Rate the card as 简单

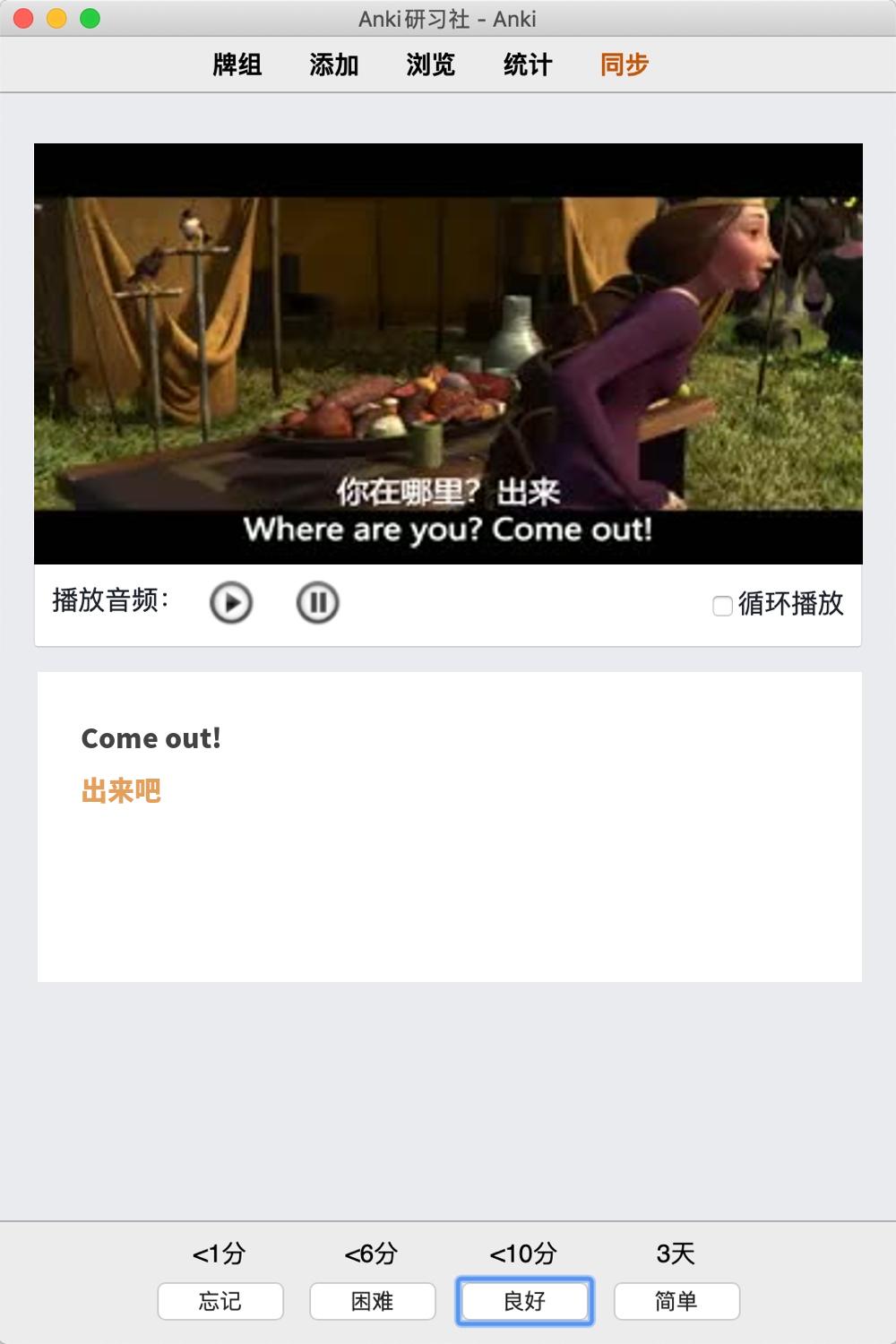(x=676, y=1301)
